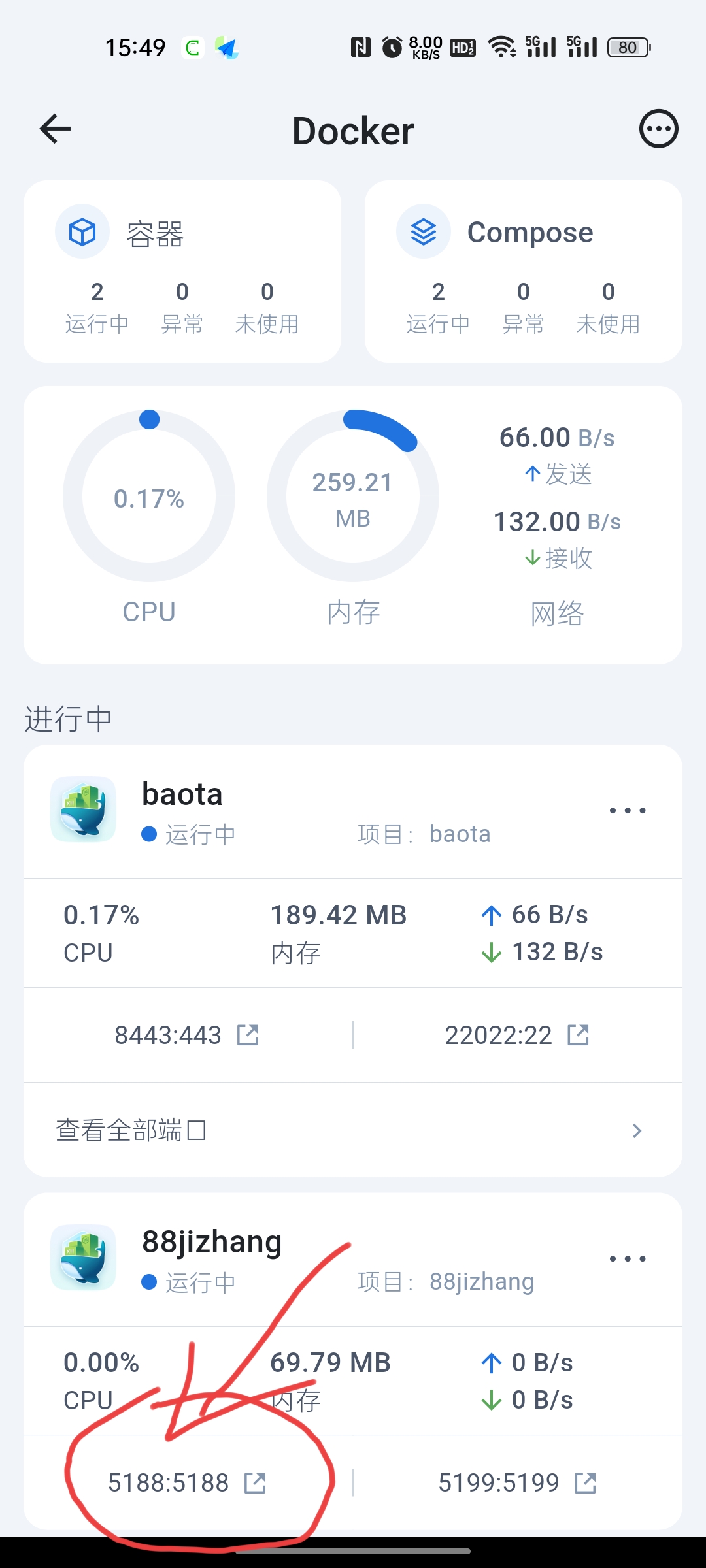The image size is (706, 1568).
Task: Tap the baota project name link
Action: tap(460, 834)
